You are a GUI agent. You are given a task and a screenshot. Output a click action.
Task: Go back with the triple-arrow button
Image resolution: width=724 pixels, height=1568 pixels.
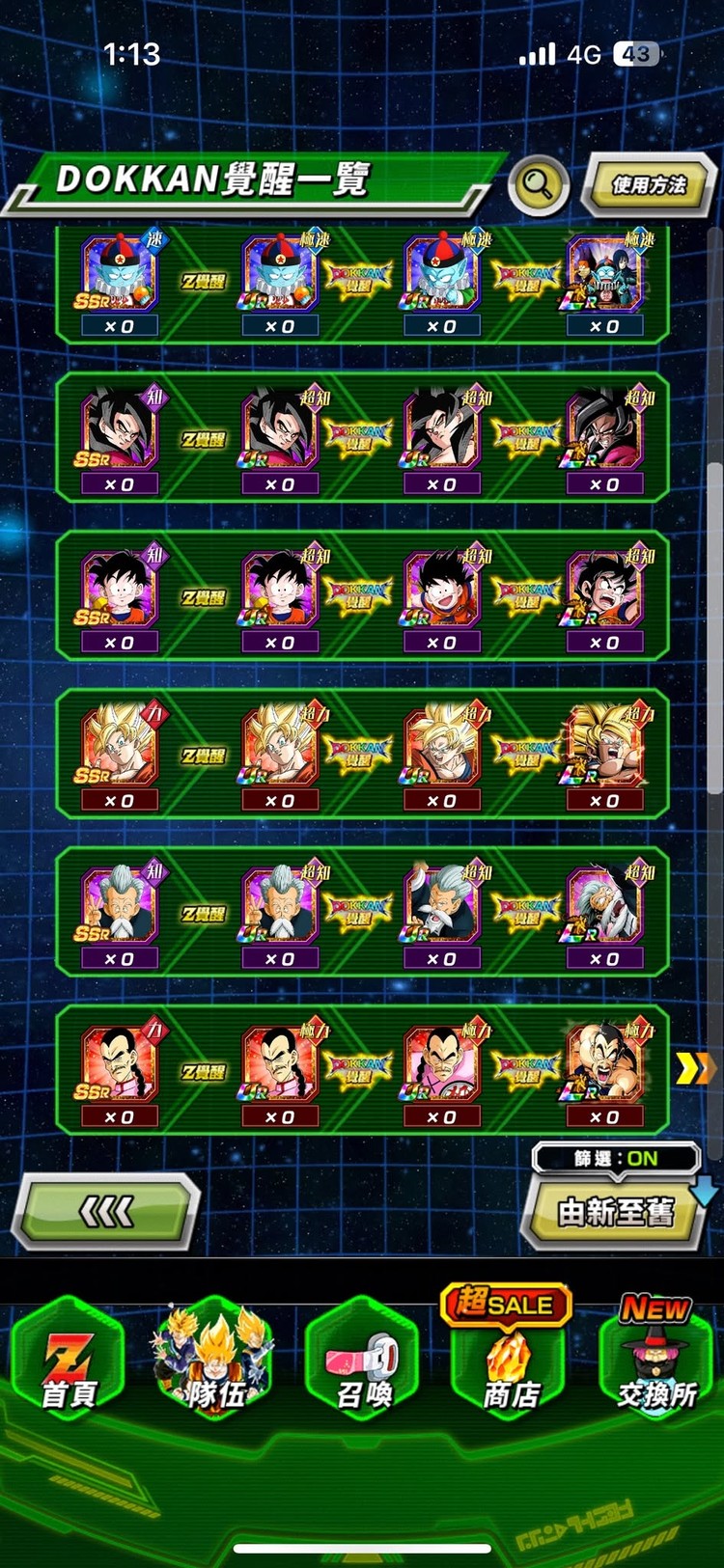[106, 1212]
